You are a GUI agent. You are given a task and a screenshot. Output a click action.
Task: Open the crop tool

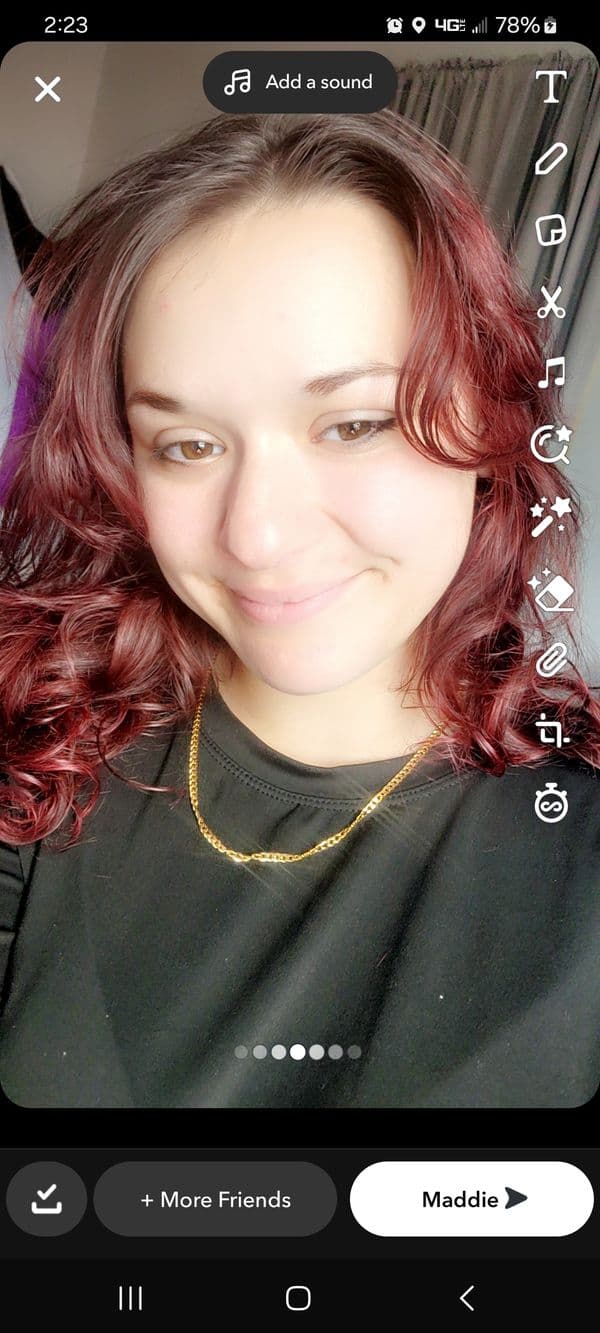click(x=551, y=731)
